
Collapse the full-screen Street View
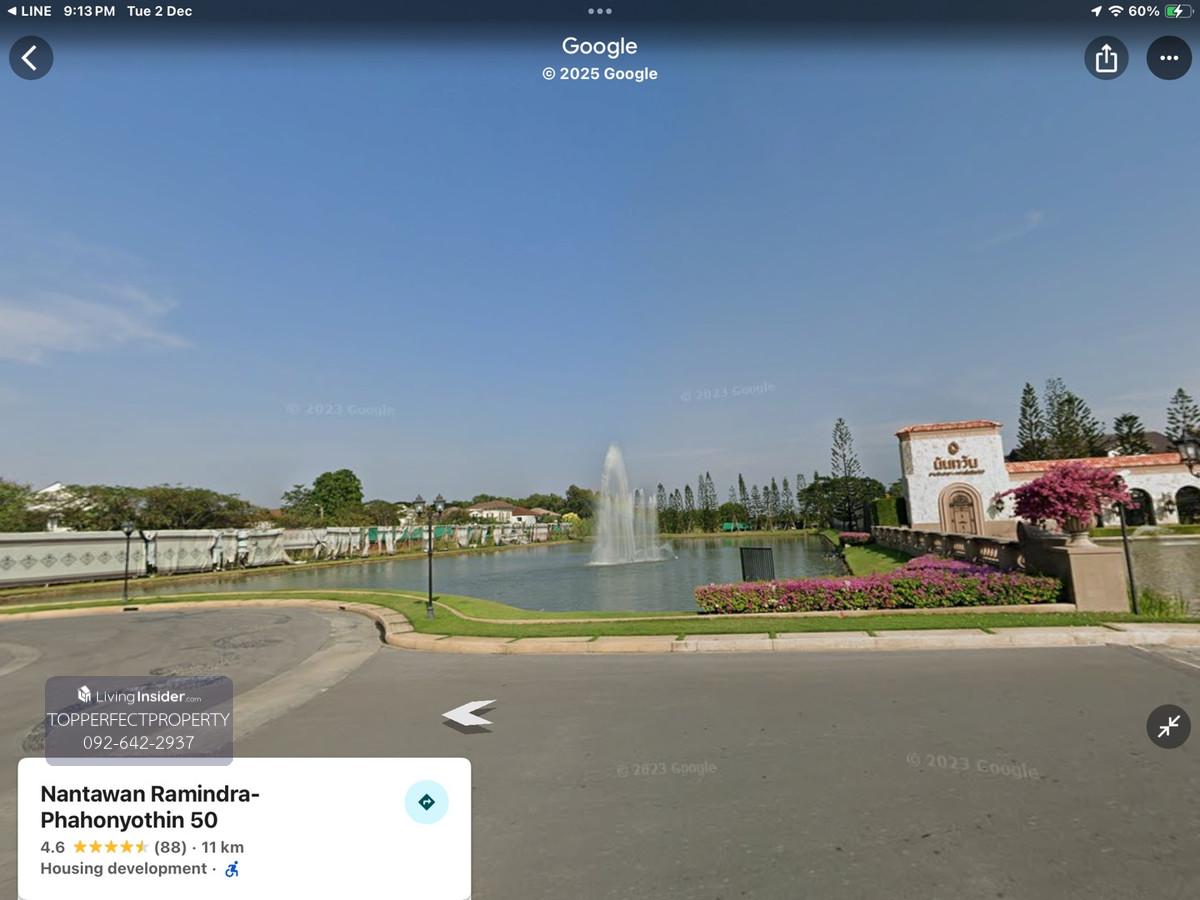[x=1168, y=727]
